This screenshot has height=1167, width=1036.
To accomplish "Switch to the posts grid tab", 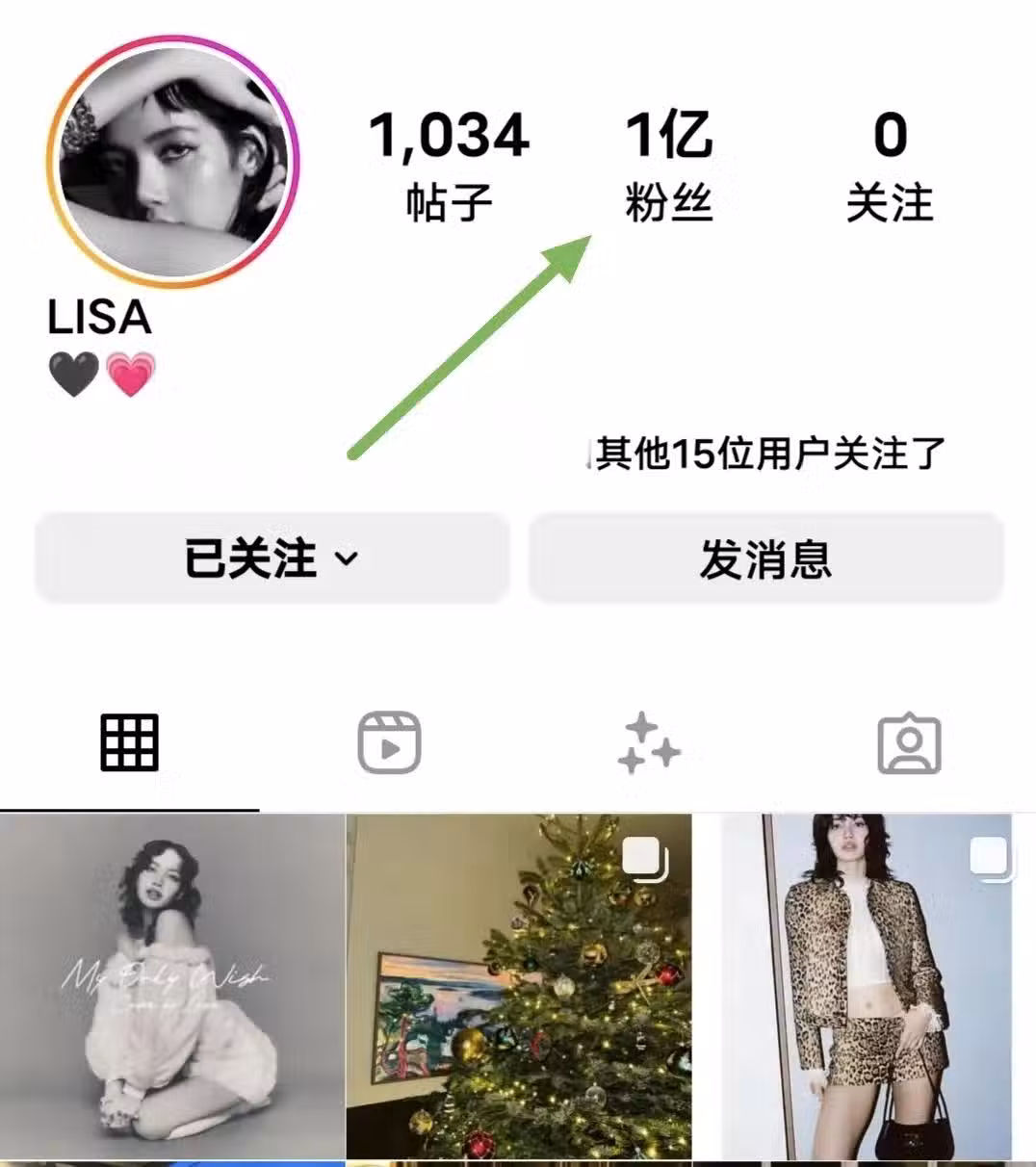I will 129,742.
